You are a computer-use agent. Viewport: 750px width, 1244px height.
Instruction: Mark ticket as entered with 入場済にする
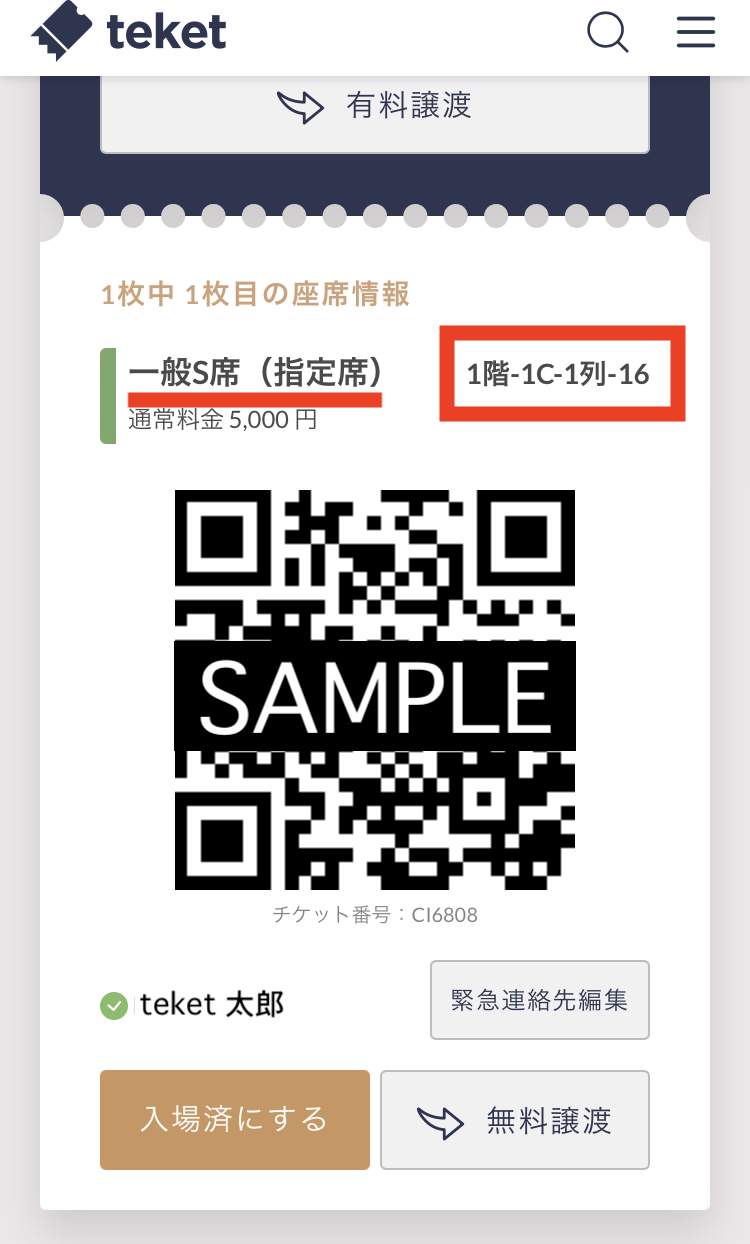[235, 1119]
